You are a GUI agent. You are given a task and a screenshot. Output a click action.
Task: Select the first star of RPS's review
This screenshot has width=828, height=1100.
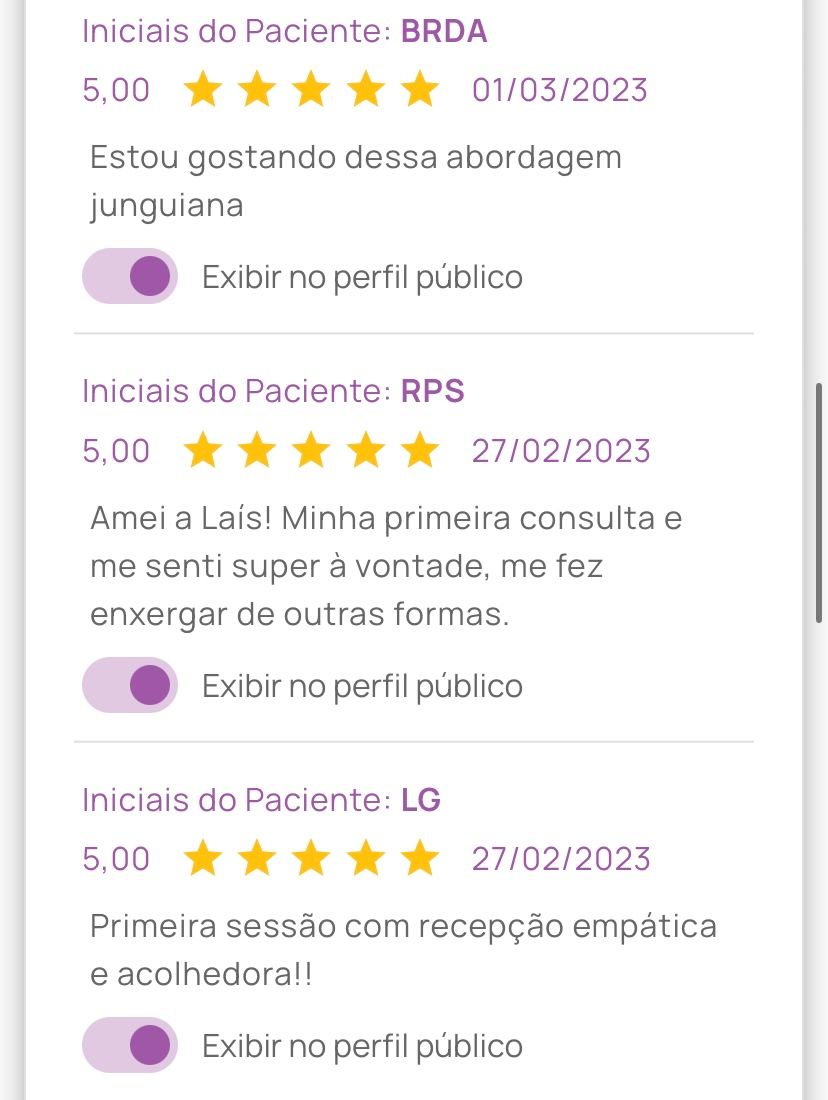click(x=203, y=450)
